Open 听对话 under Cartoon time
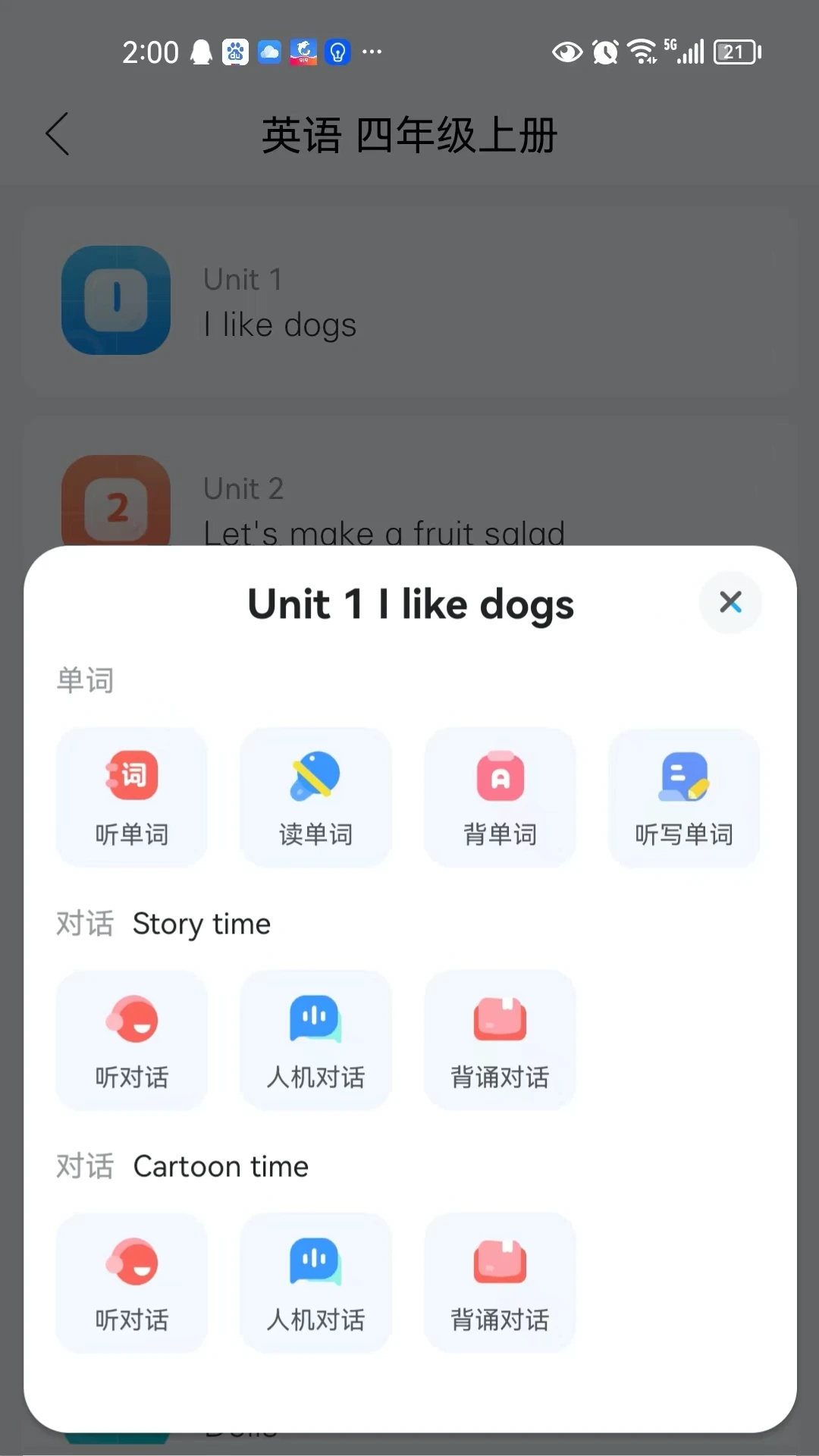 pos(130,1283)
